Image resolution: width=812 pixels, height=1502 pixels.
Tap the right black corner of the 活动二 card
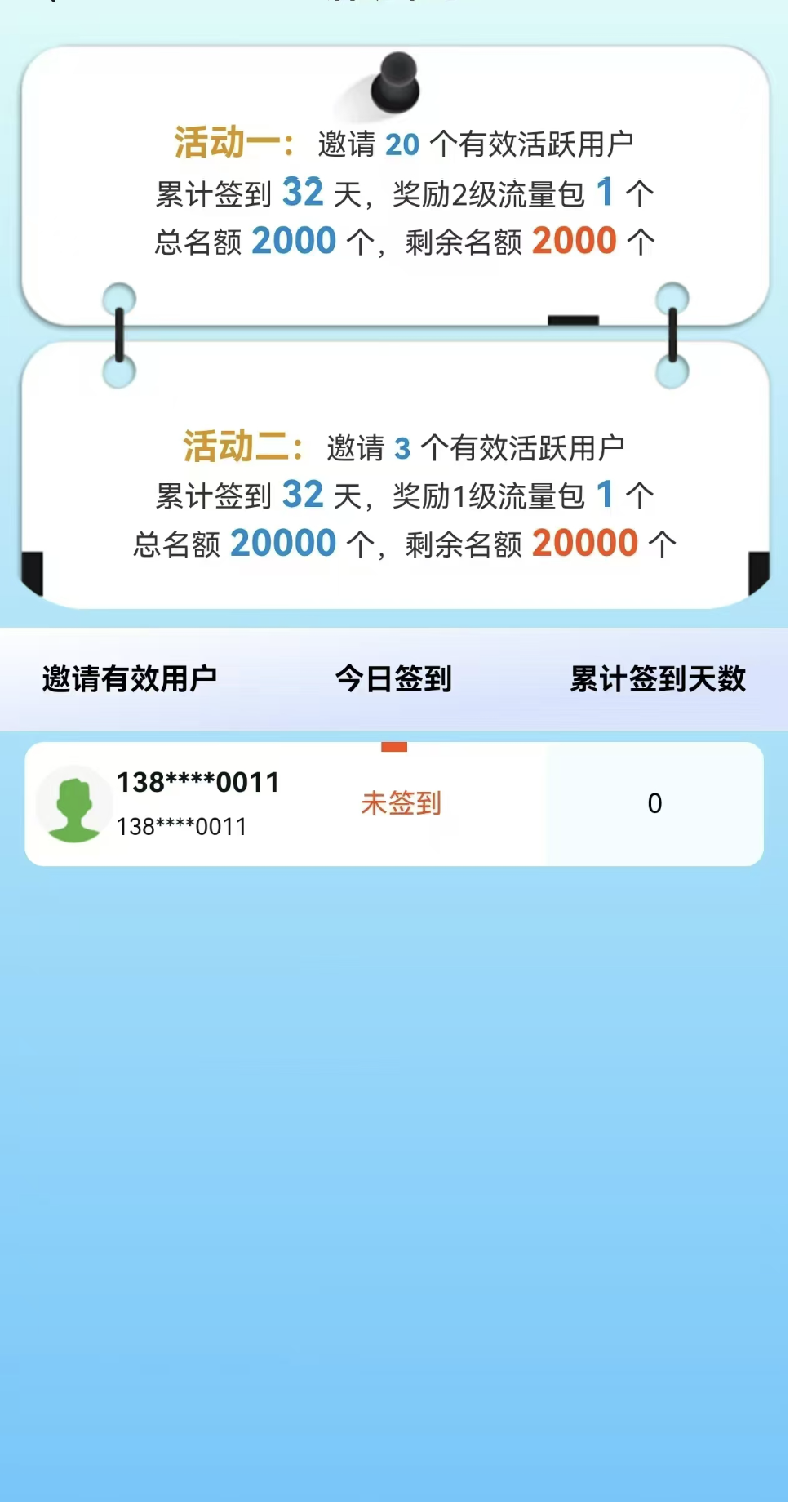point(759,571)
